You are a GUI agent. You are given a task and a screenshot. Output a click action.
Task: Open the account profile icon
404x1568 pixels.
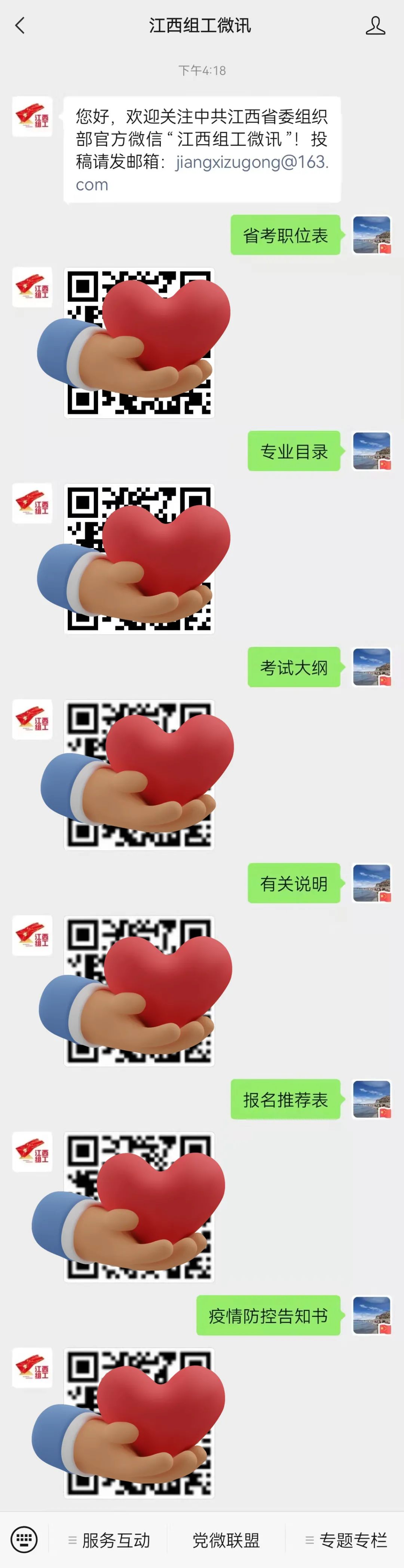(375, 25)
